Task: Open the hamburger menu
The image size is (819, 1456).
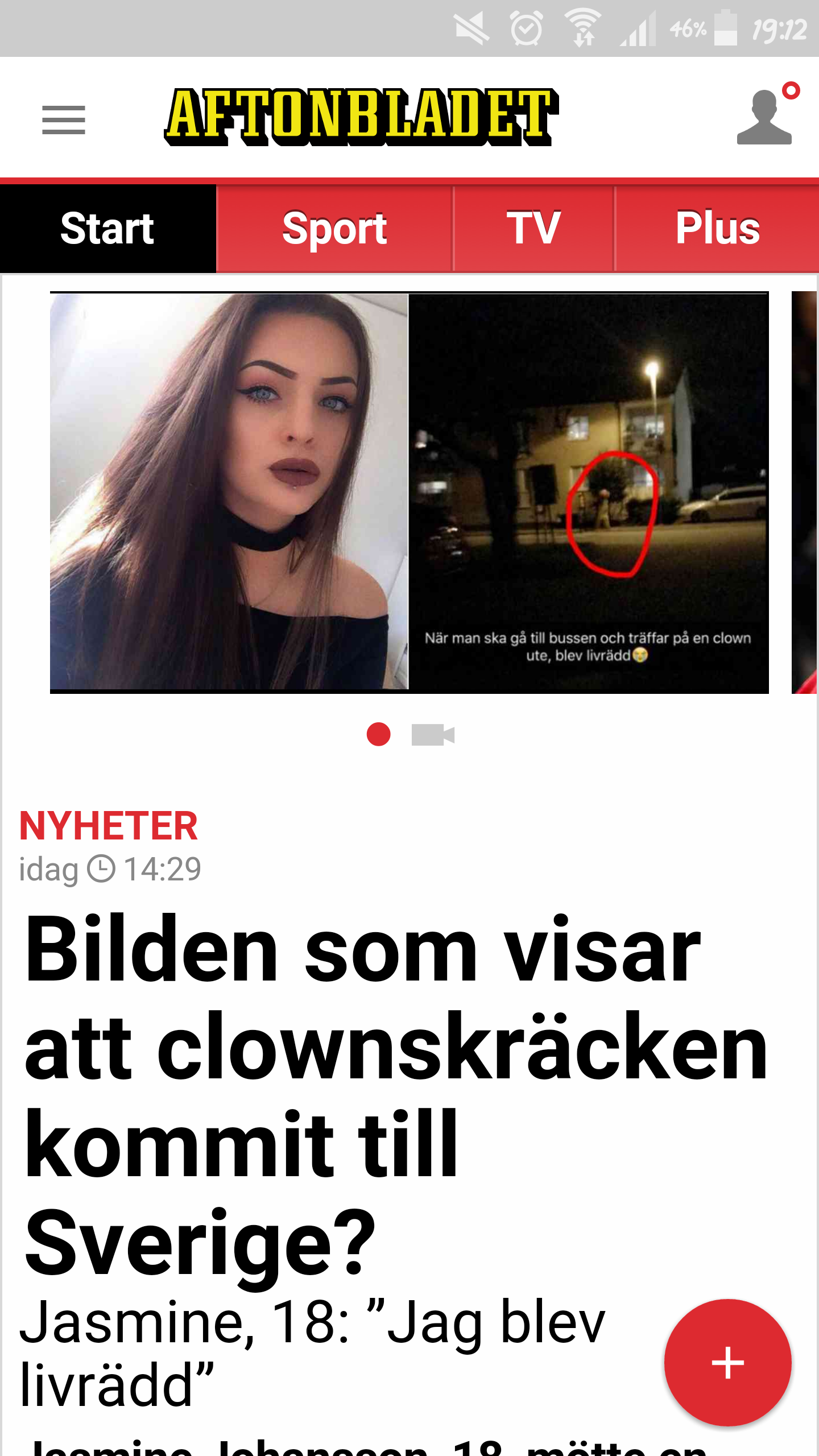Action: coord(64,120)
